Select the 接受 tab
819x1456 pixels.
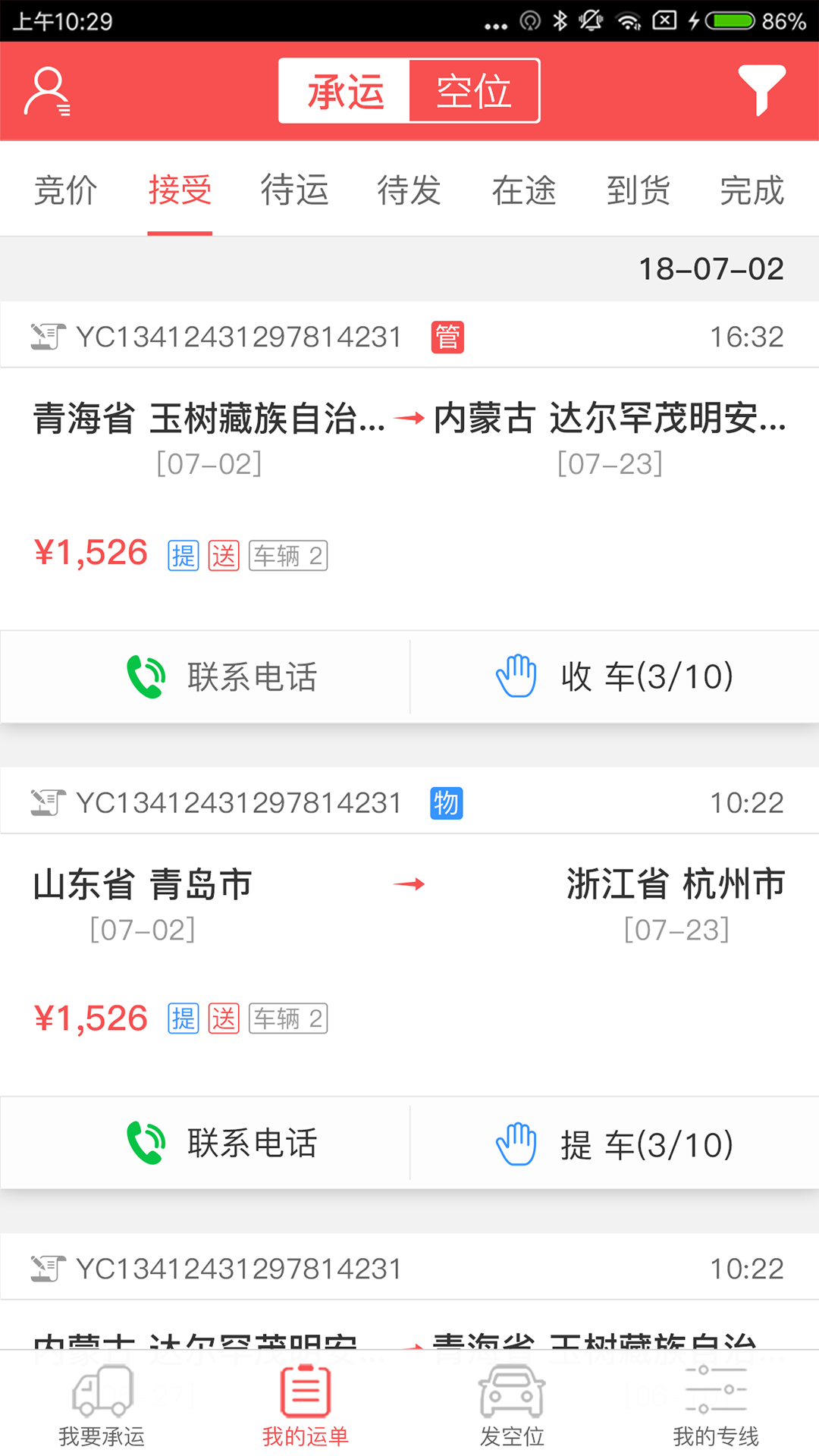(x=180, y=190)
